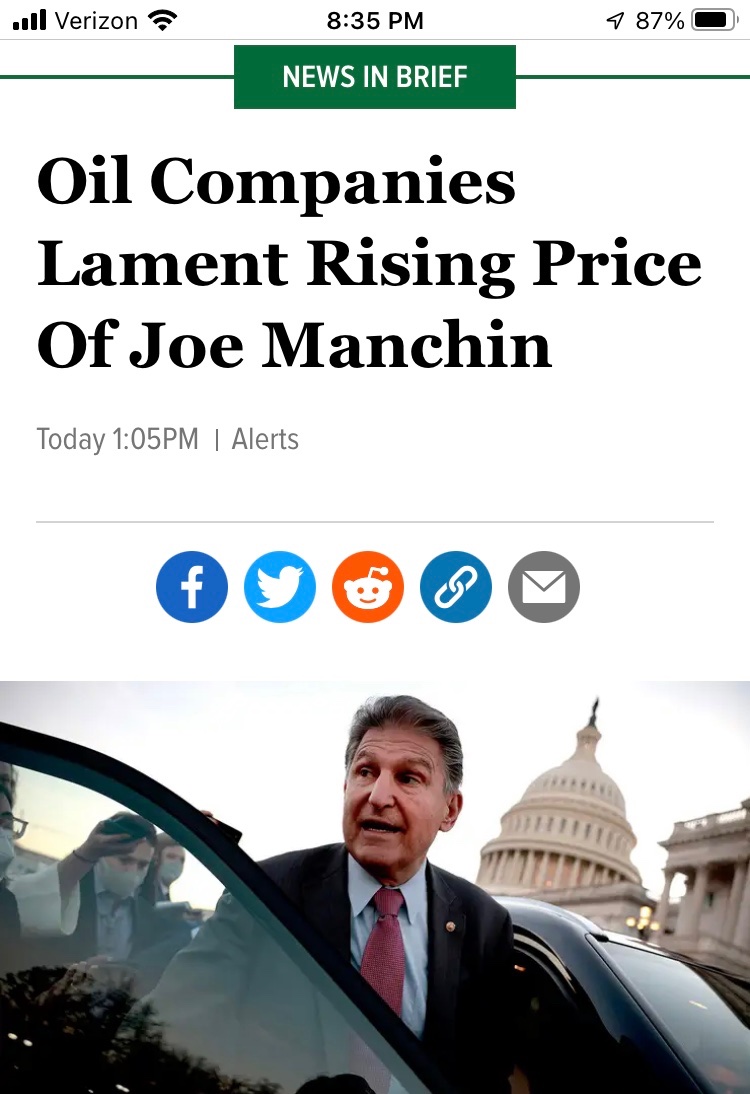Image resolution: width=750 pixels, height=1094 pixels.
Task: Copy the article link
Action: (x=456, y=587)
